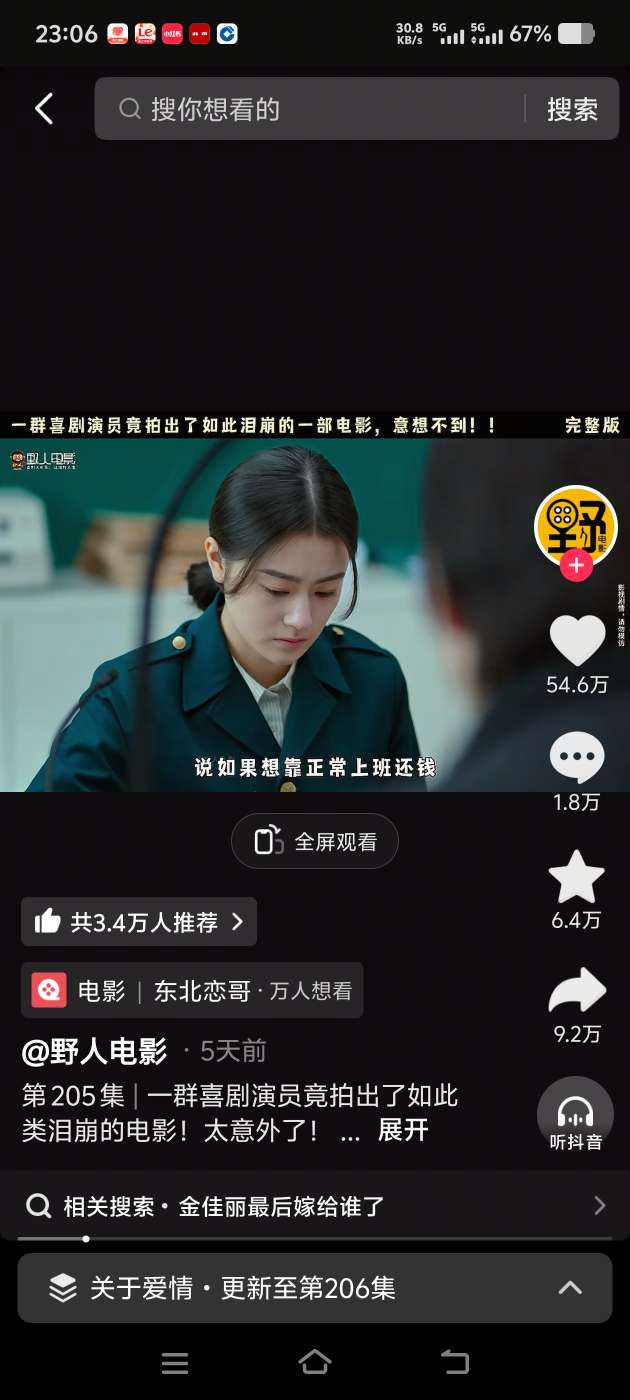Tap @野人电影 username
The width and height of the screenshot is (630, 1400).
tap(95, 1051)
